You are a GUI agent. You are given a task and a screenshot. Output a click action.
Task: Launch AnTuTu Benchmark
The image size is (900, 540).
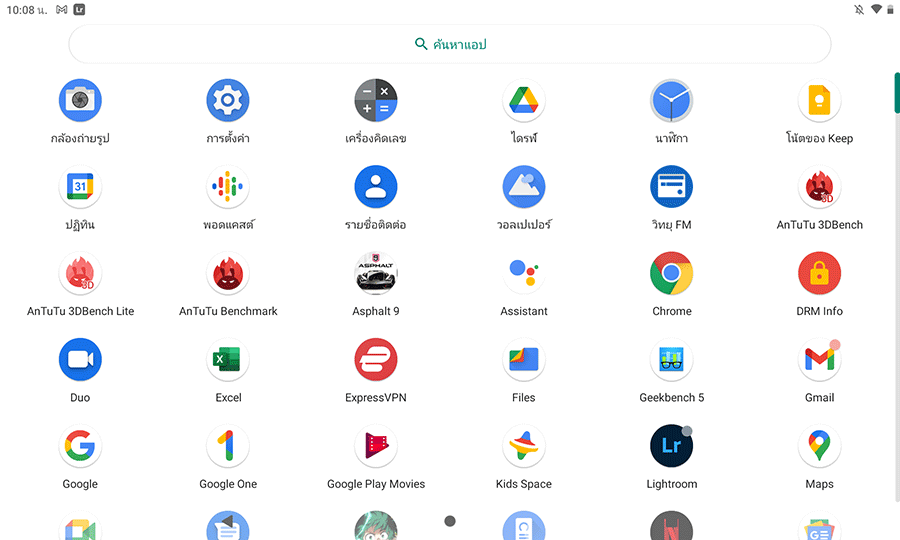tap(228, 273)
